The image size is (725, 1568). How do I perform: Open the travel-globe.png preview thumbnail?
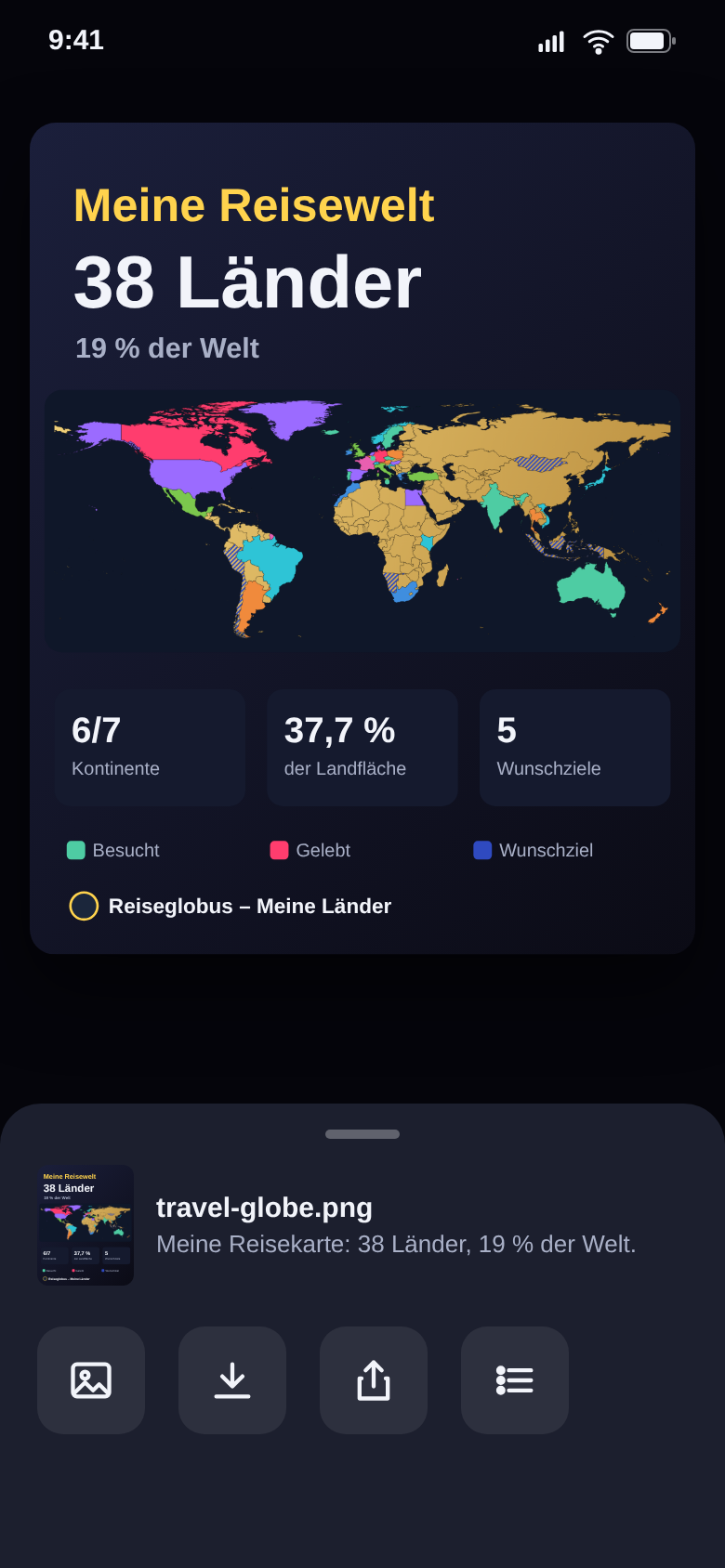point(86,1225)
